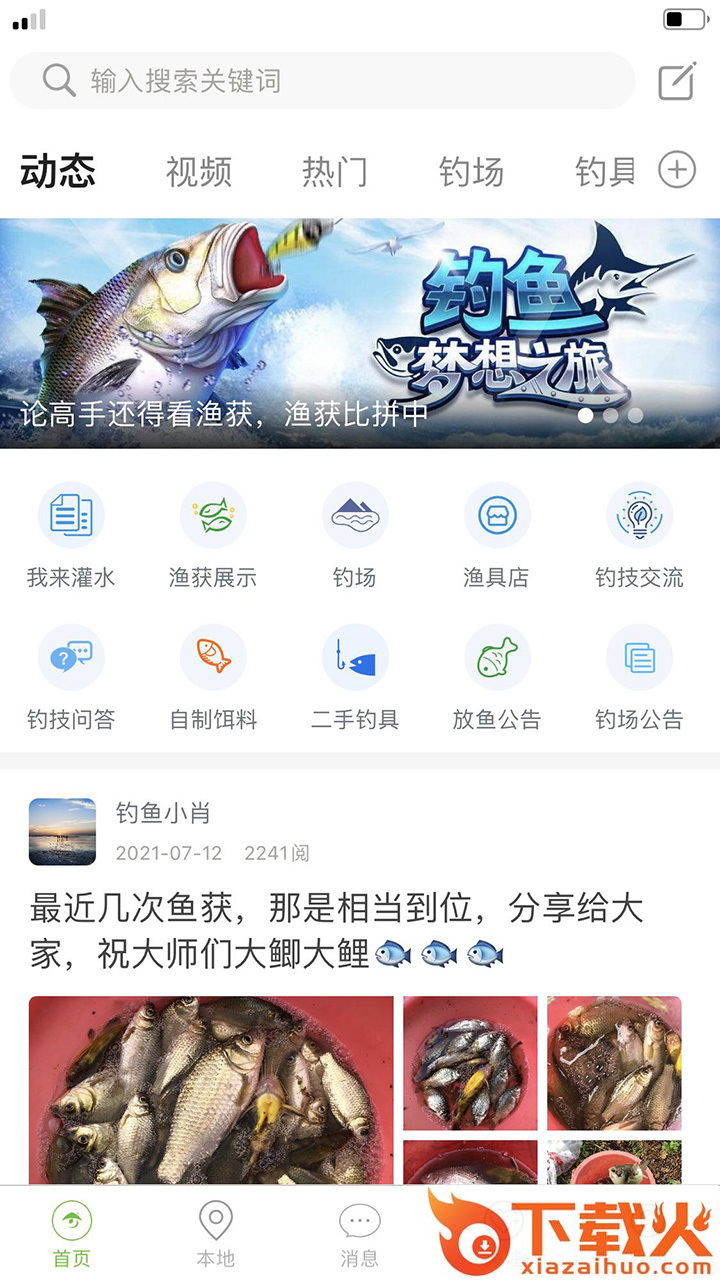Open the 我来灌水 section
The image size is (720, 1280).
pos(71,535)
